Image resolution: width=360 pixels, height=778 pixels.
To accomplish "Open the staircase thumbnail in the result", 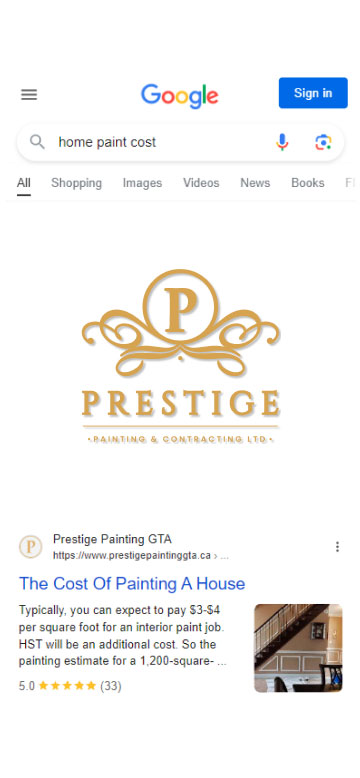I will (x=298, y=648).
